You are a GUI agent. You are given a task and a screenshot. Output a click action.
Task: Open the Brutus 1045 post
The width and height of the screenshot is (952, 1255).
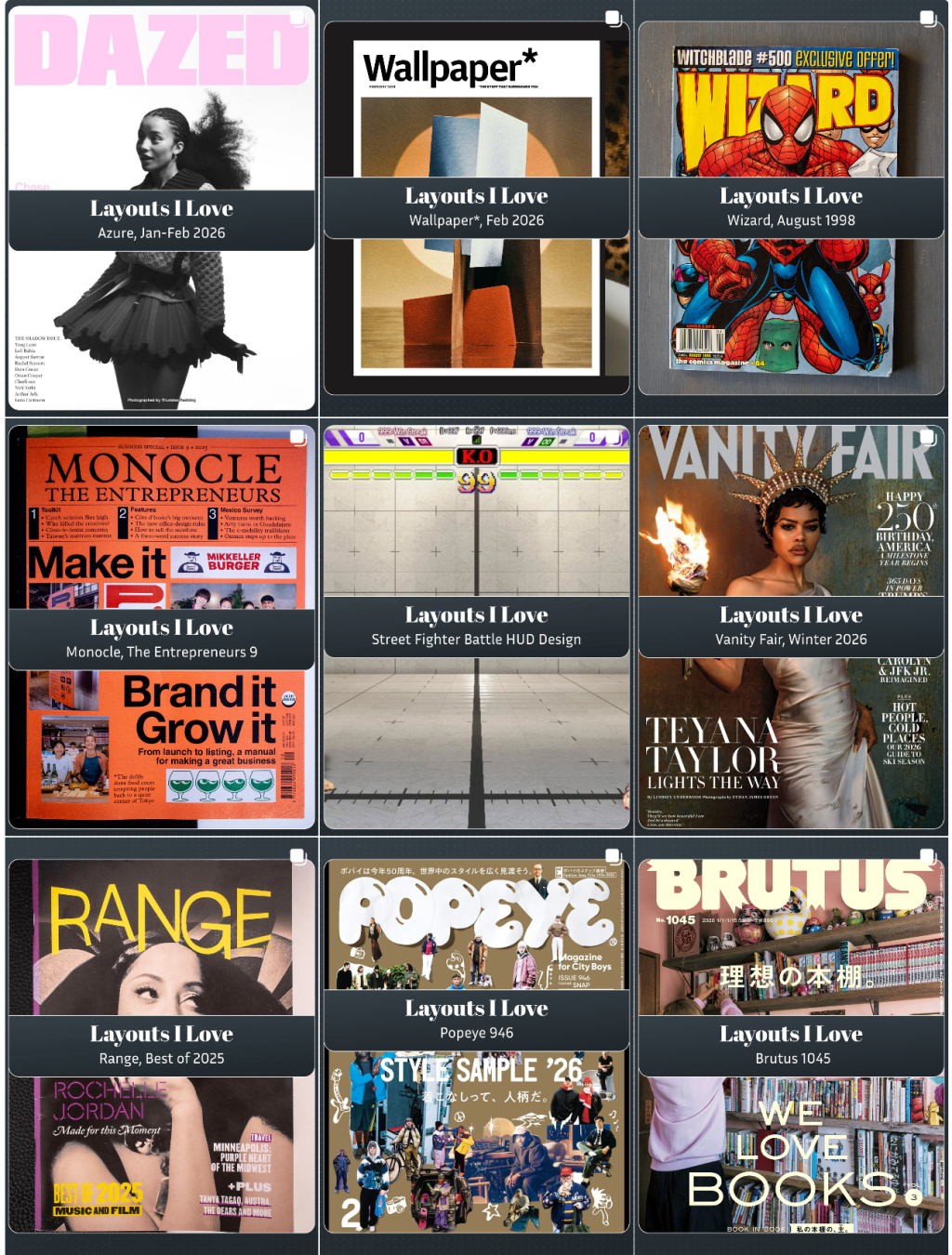[x=791, y=1046]
